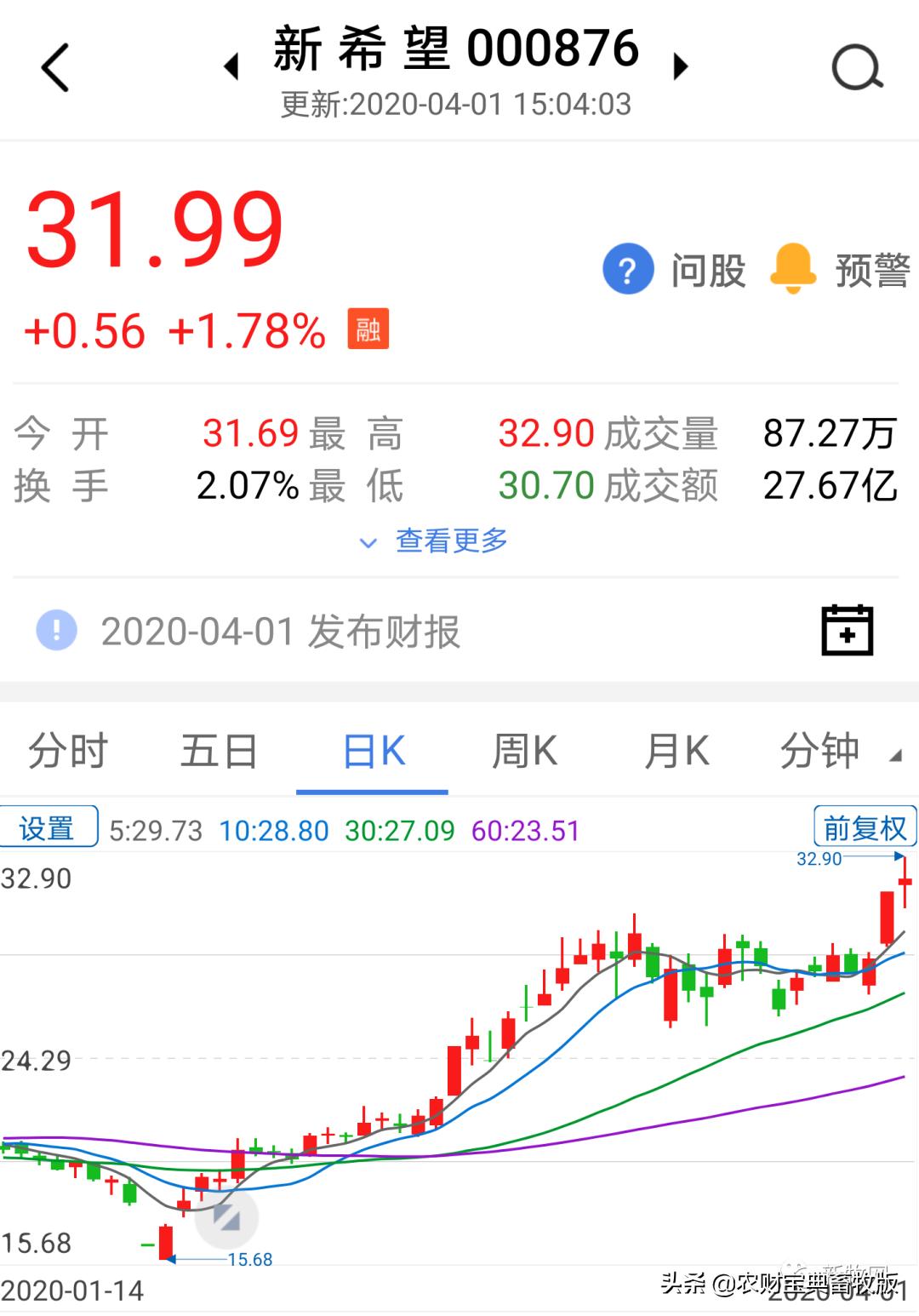Screen dimensions: 919x1316
Task: Switch to the 五日 chart tab
Action: pyautogui.click(x=219, y=752)
